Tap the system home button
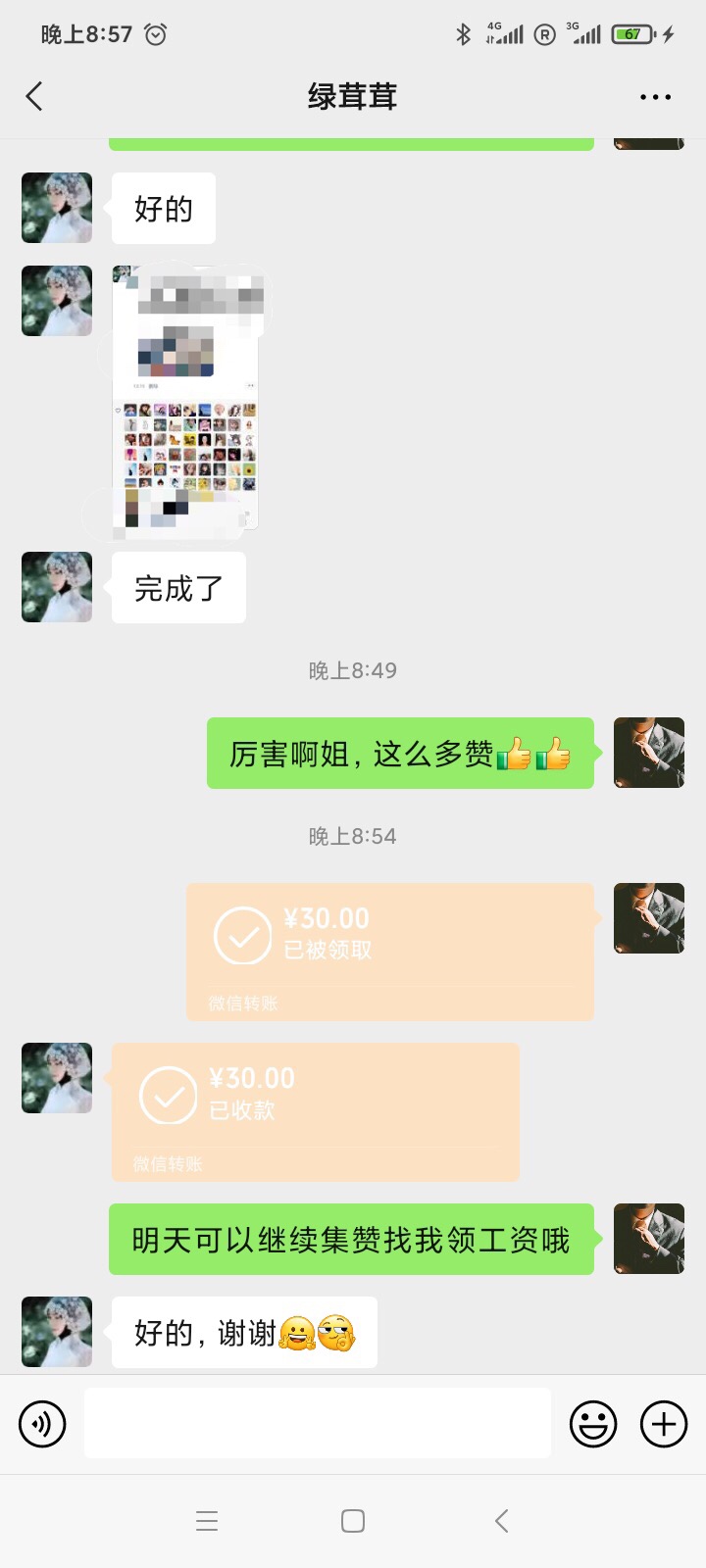The height and width of the screenshot is (1568, 706). (353, 1521)
